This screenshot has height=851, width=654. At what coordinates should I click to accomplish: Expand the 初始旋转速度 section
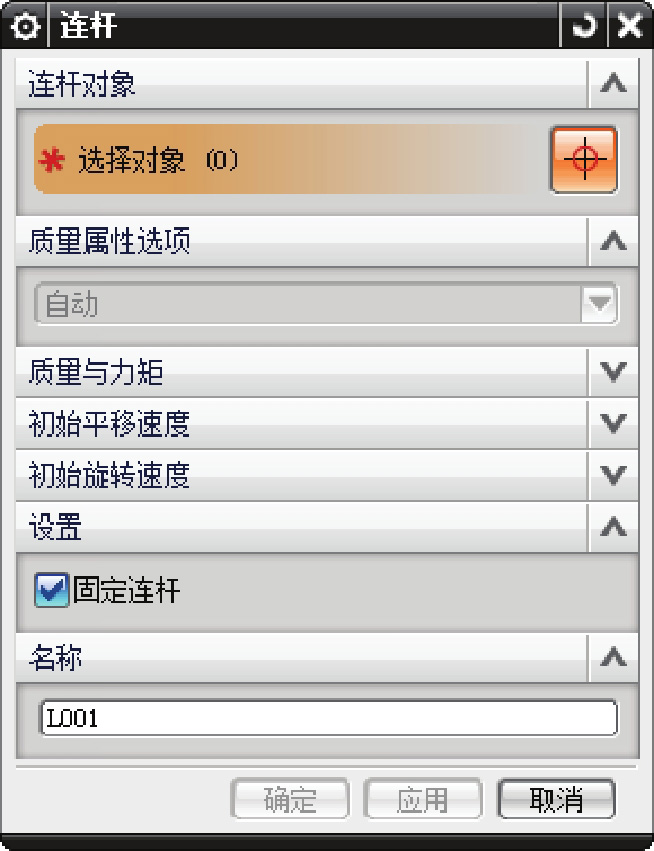(613, 475)
